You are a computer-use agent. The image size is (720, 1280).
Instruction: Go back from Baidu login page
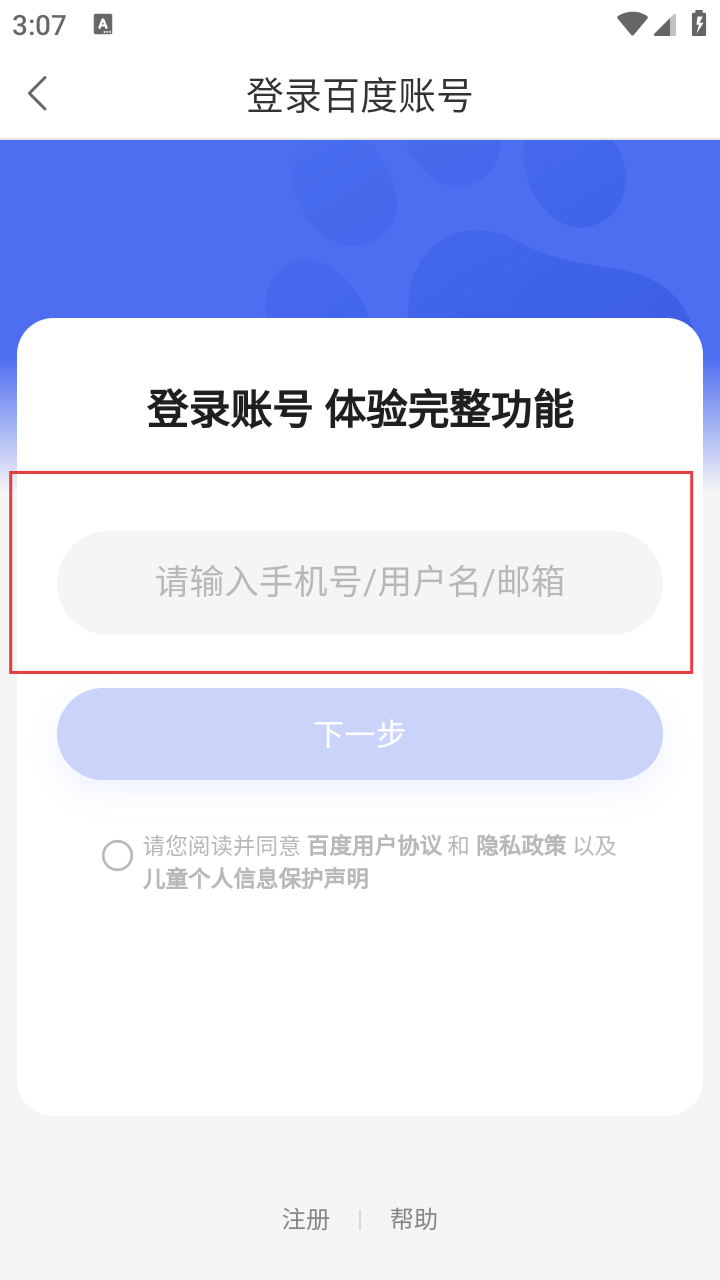pyautogui.click(x=38, y=94)
